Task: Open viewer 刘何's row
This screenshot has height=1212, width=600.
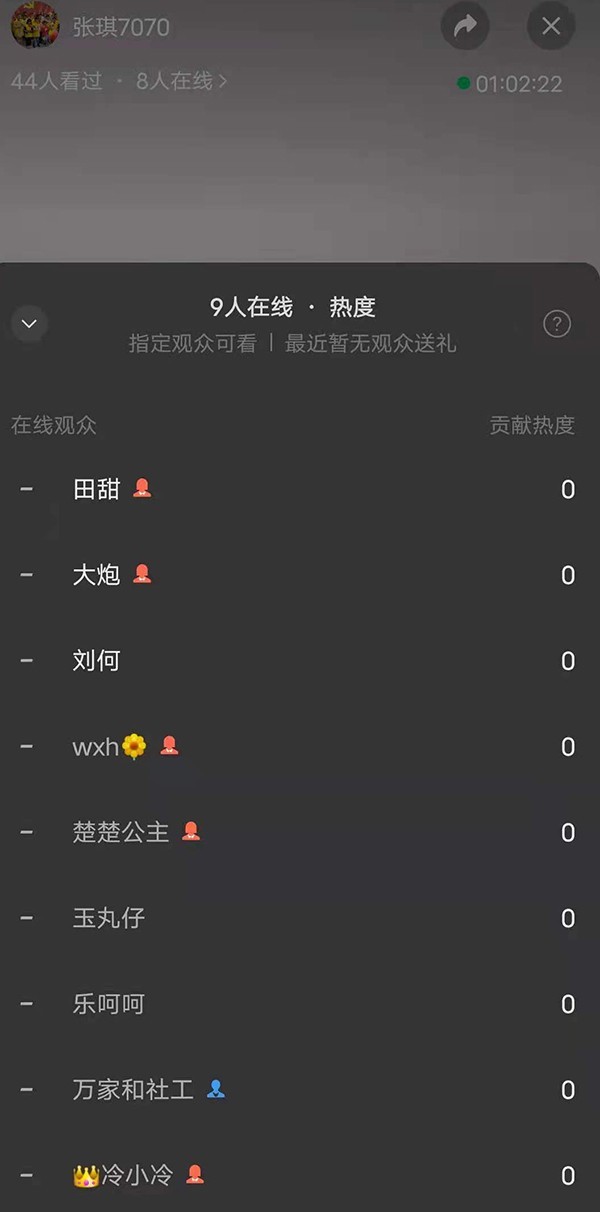Action: coord(97,661)
